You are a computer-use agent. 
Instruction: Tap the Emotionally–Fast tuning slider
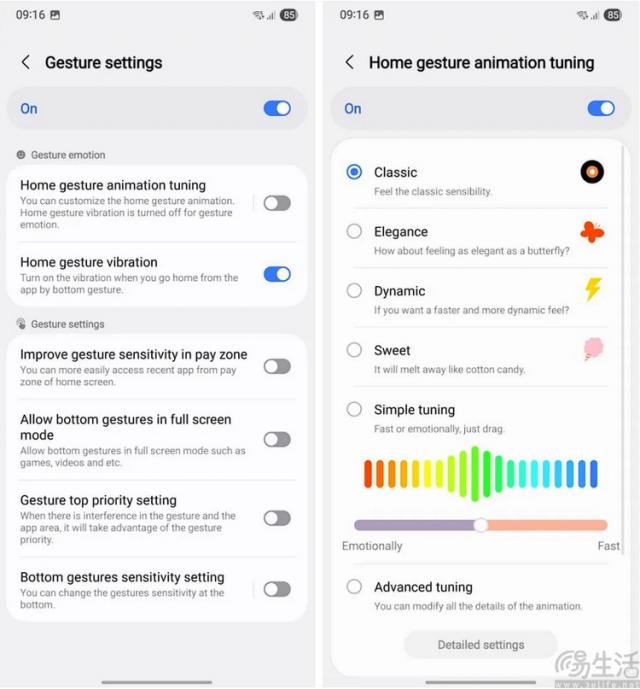(481, 525)
